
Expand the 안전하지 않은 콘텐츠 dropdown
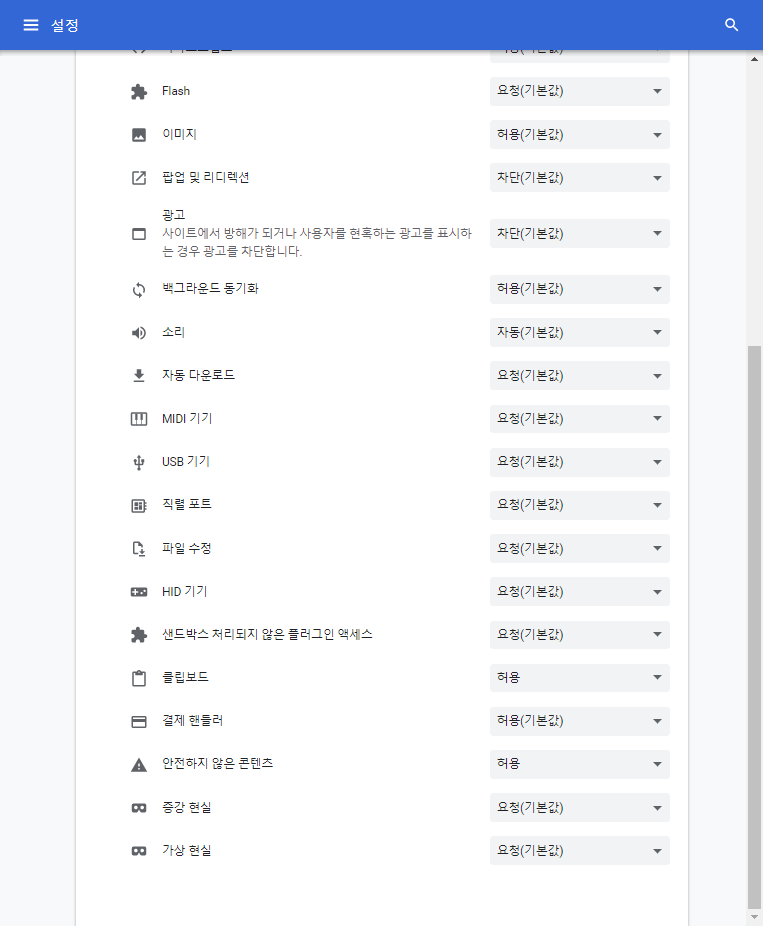[x=579, y=764]
